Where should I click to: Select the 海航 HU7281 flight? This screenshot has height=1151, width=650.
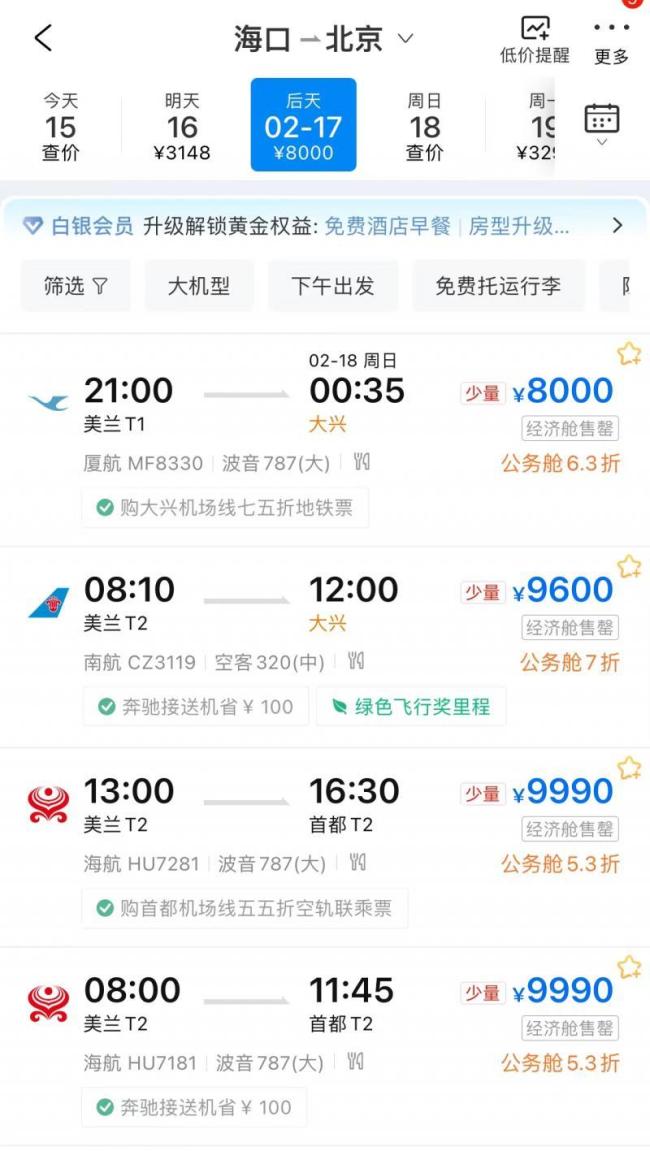tap(325, 848)
